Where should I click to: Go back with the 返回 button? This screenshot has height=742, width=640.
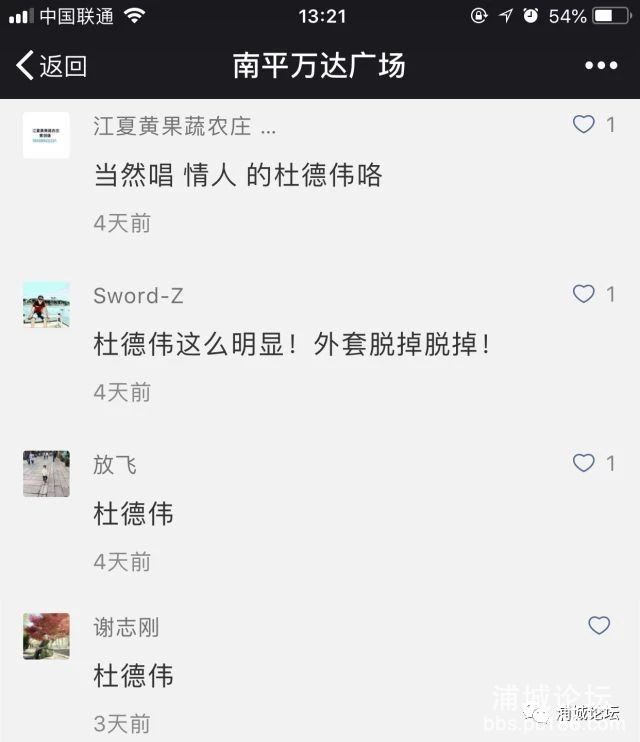[x=52, y=66]
